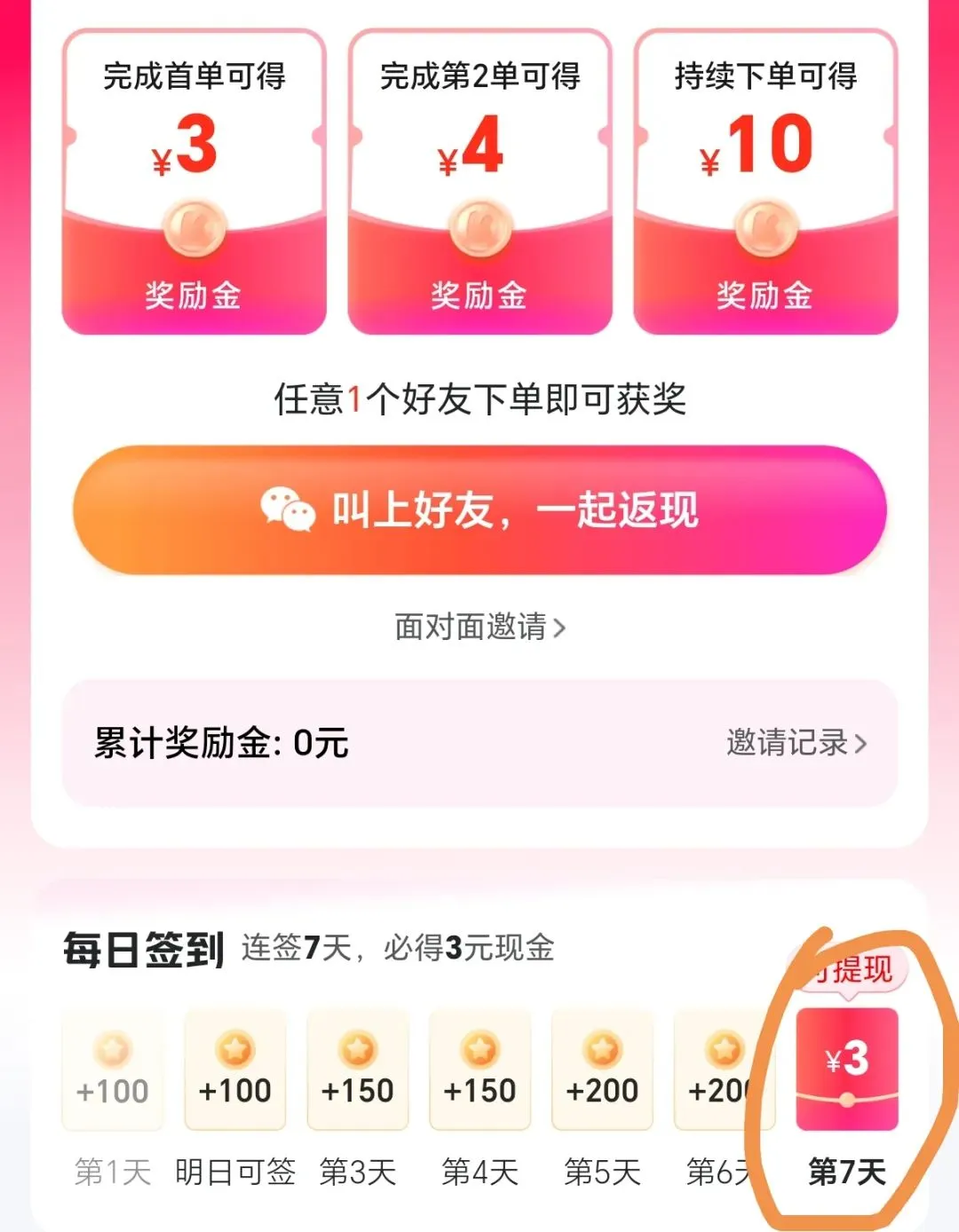View 邀请记录 invitation records
The width and height of the screenshot is (959, 1232).
[796, 743]
